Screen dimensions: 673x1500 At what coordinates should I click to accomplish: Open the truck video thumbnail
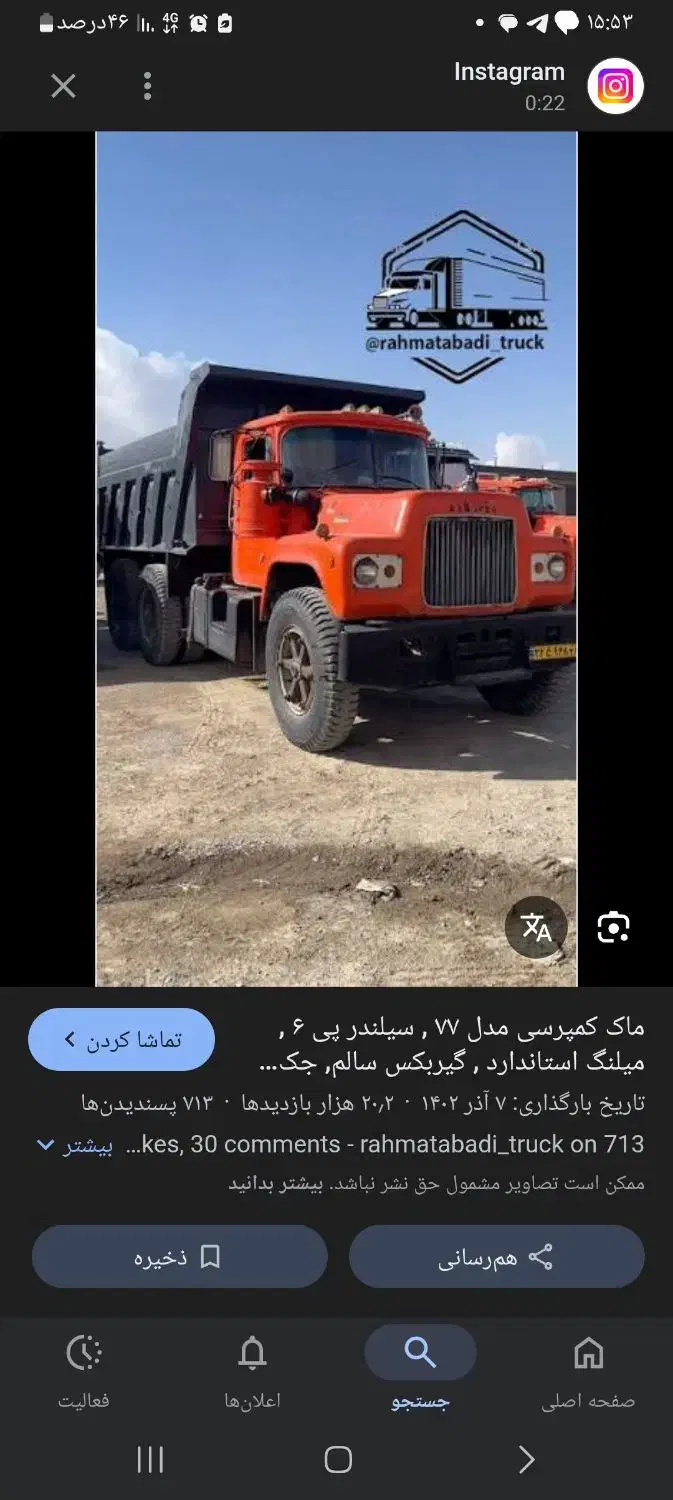[336, 558]
